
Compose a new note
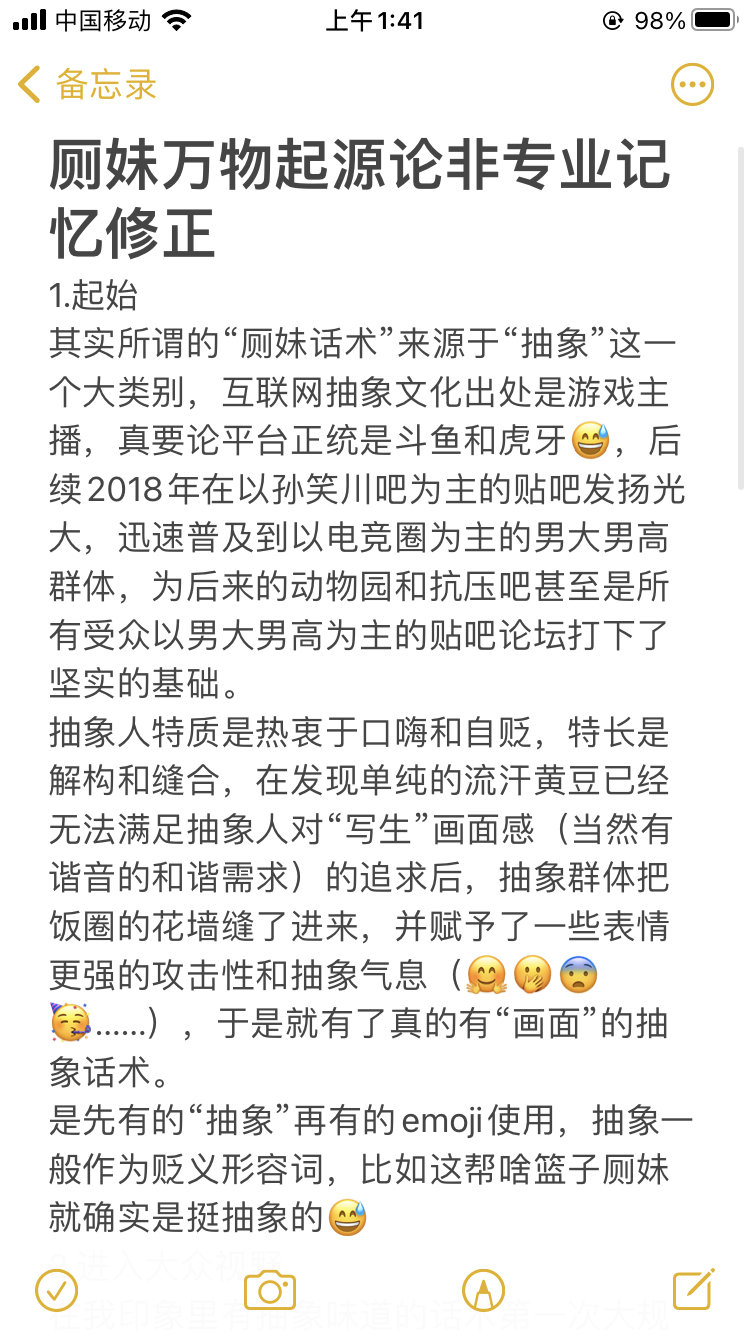pyautogui.click(x=694, y=1289)
